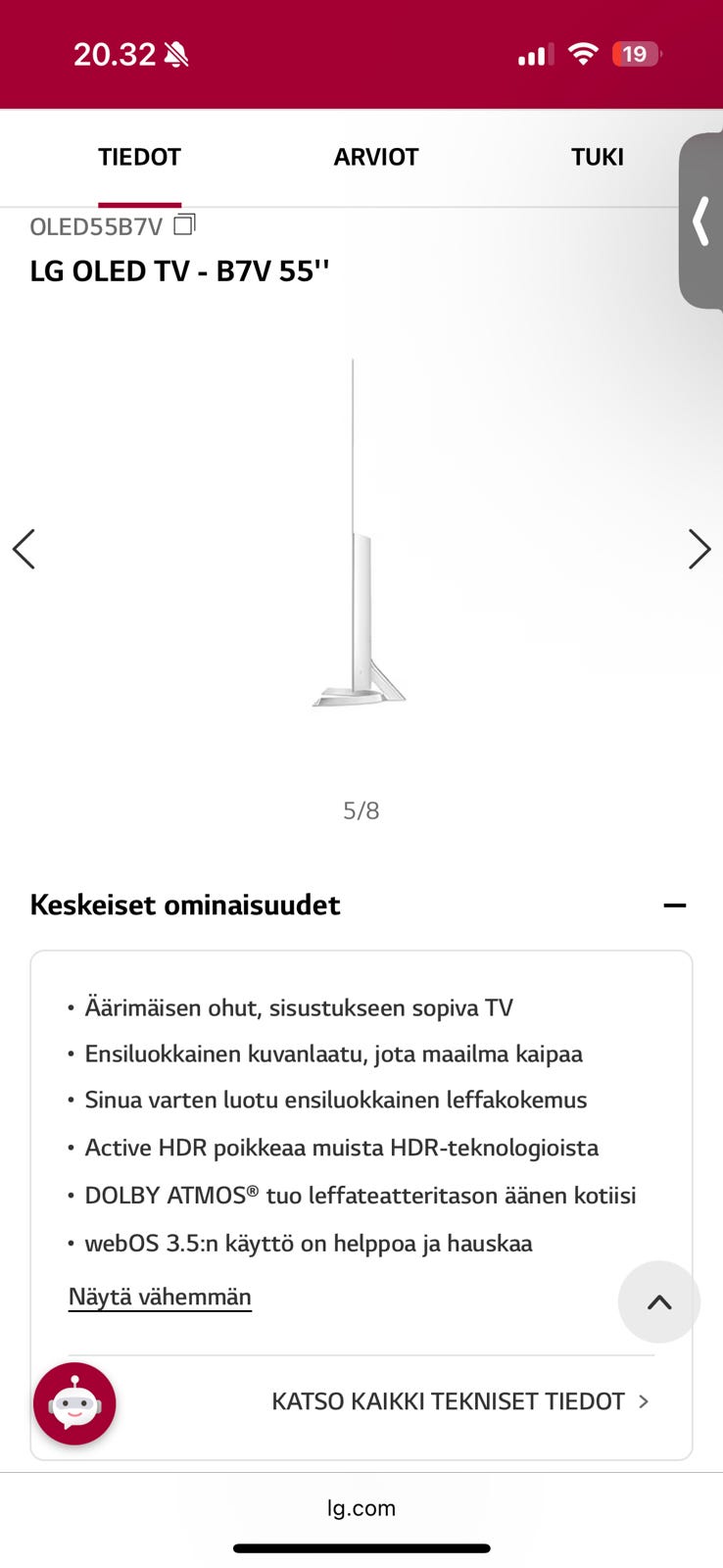Tap the lg.com address bar

click(361, 1508)
